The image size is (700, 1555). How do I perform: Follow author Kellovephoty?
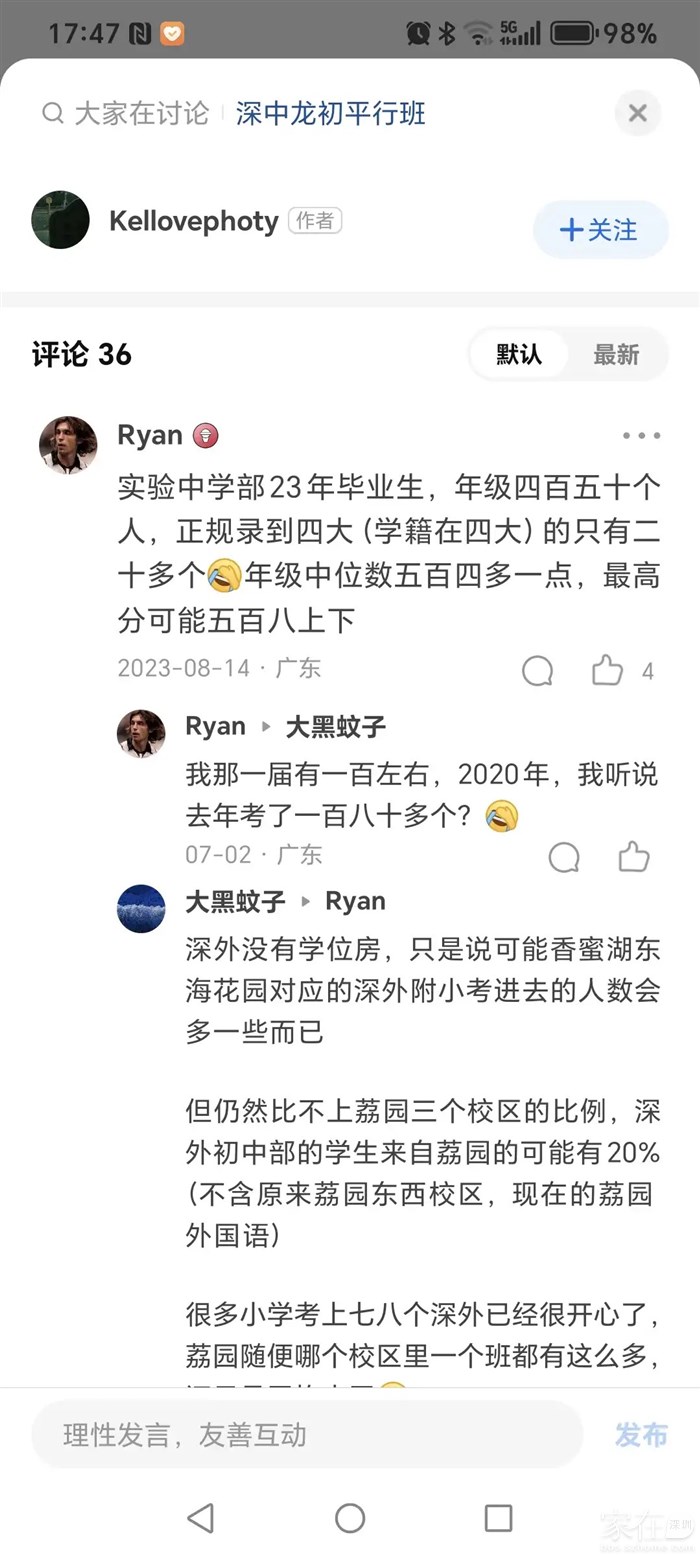[600, 230]
